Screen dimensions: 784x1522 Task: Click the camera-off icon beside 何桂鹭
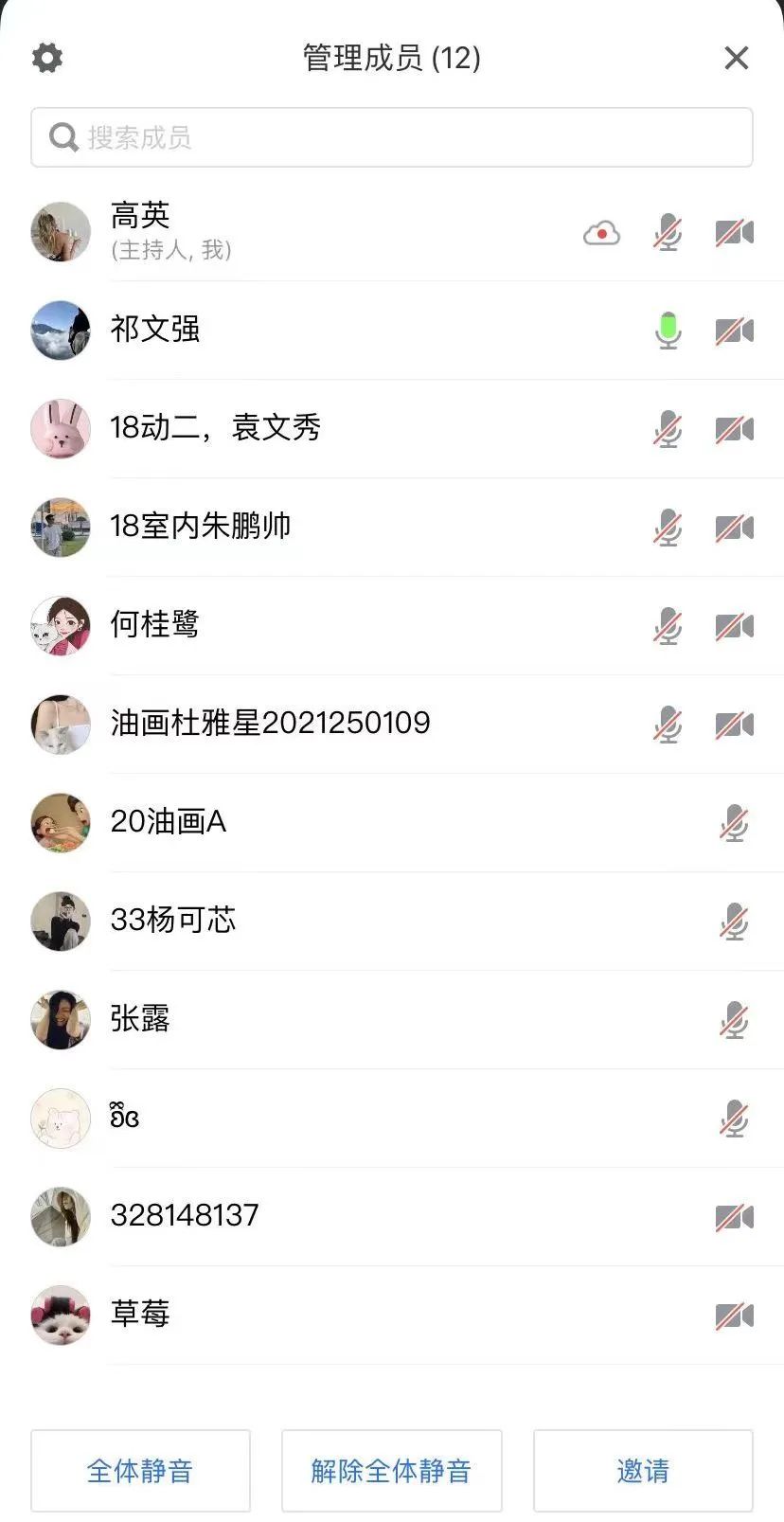coord(735,626)
